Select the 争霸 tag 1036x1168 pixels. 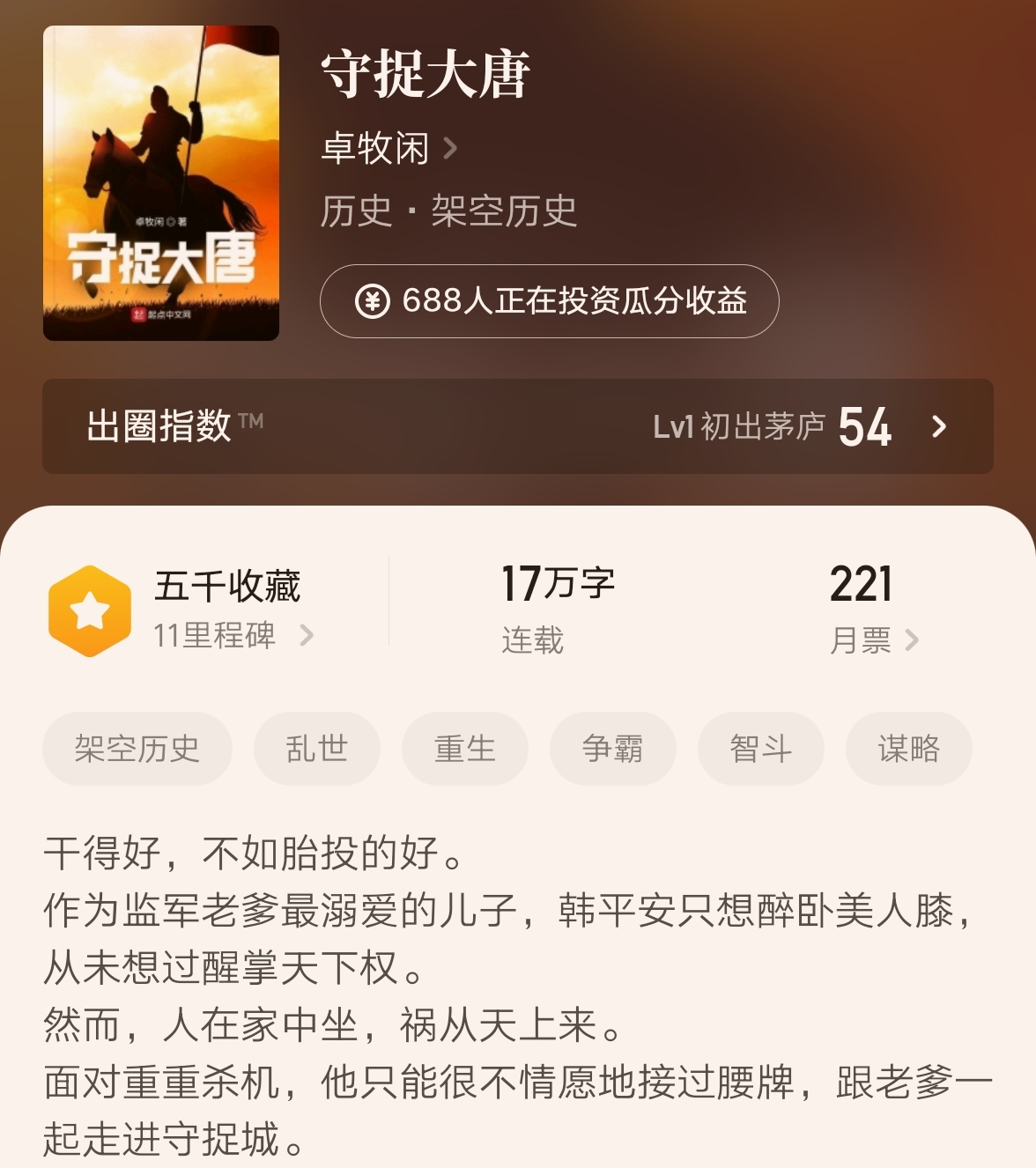coord(613,749)
